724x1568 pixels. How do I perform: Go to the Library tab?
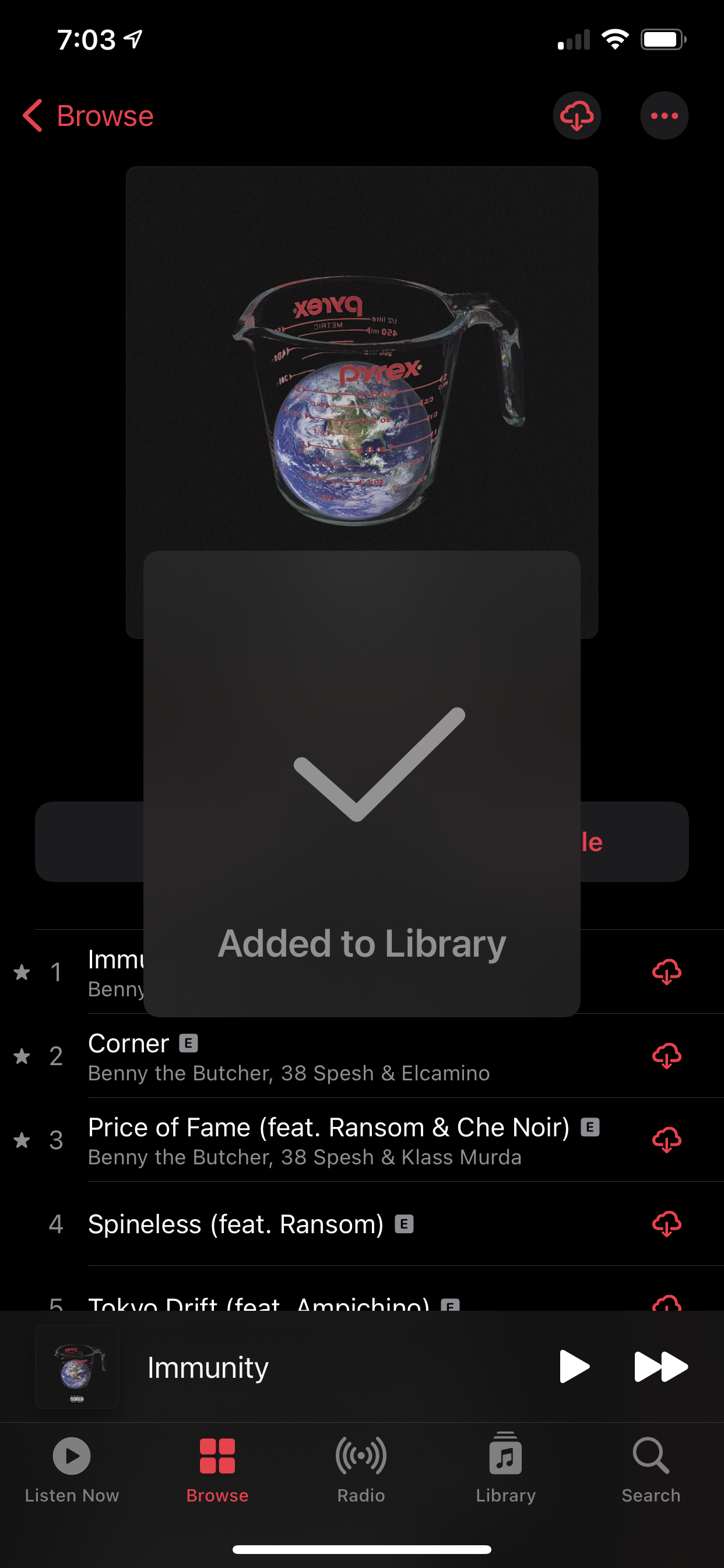[x=505, y=1468]
